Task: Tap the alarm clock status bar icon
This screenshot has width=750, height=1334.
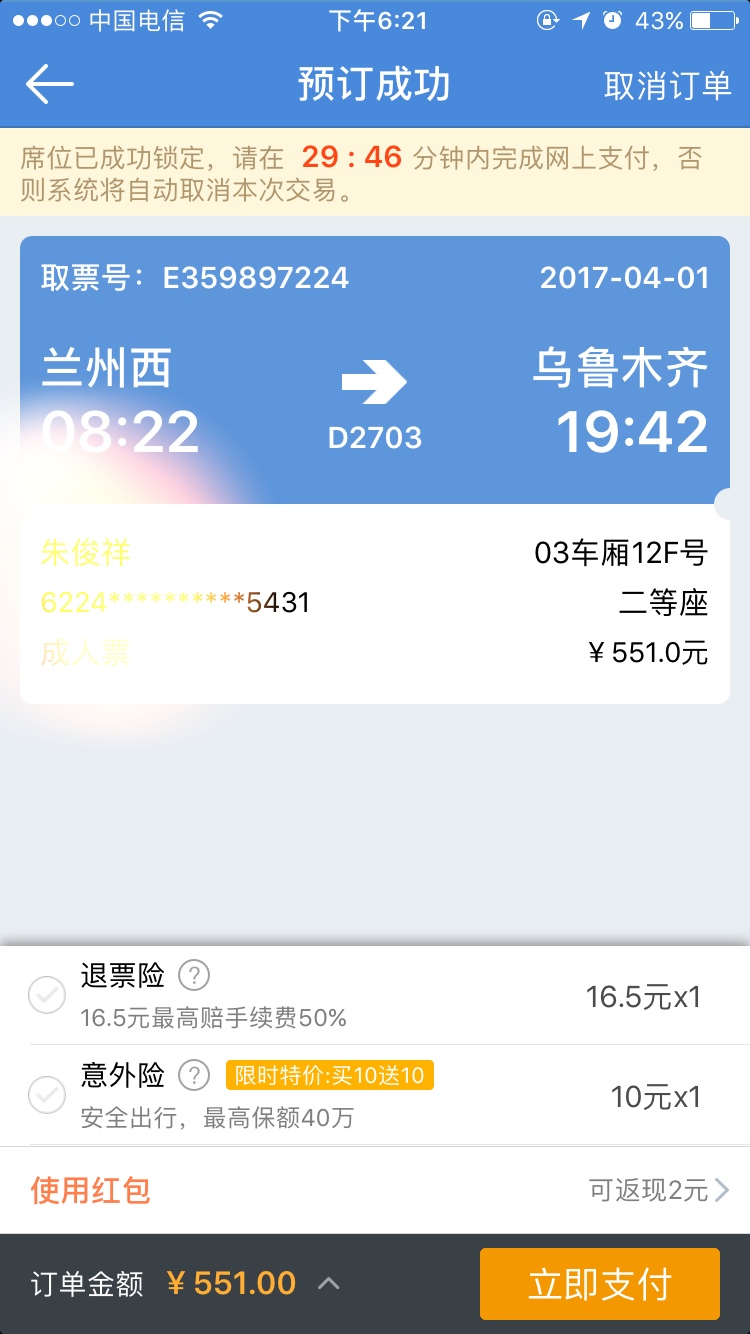Action: click(612, 20)
